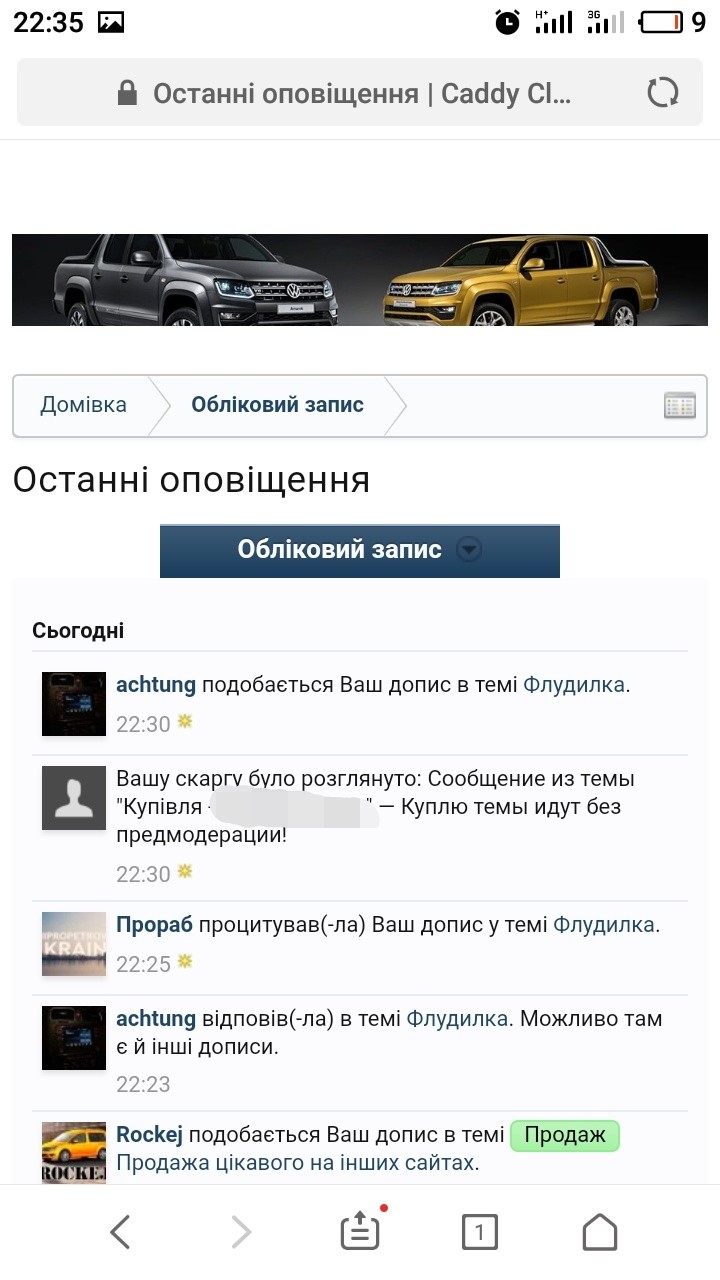Image resolution: width=720 pixels, height=1280 pixels.
Task: Visit Rockej's profile
Action: 149,1135
